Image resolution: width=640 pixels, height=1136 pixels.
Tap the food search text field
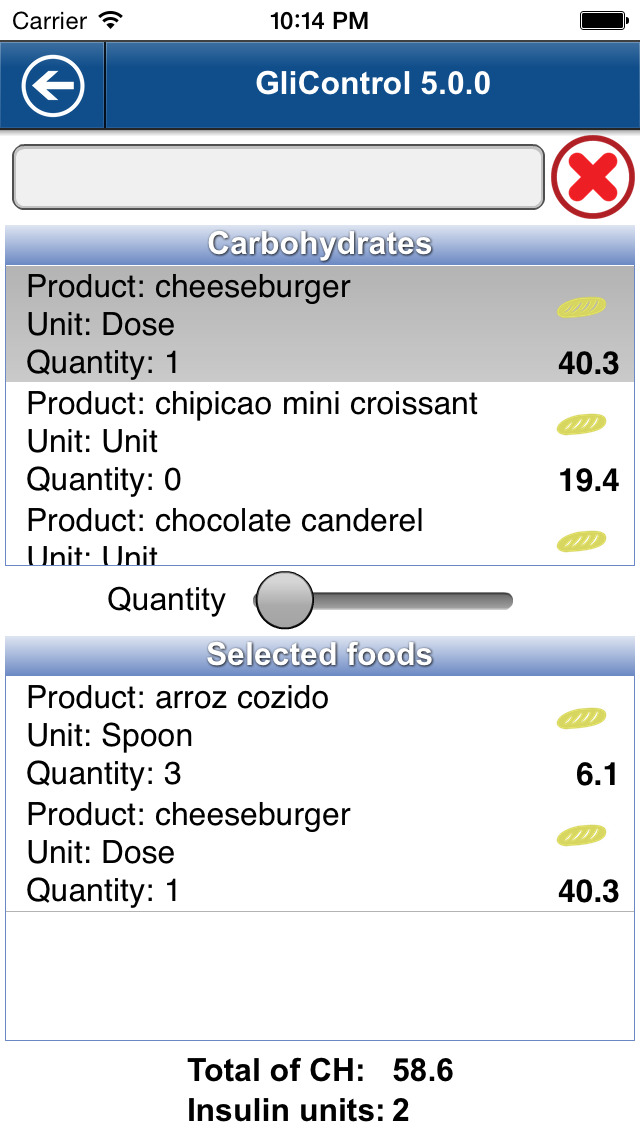point(278,177)
